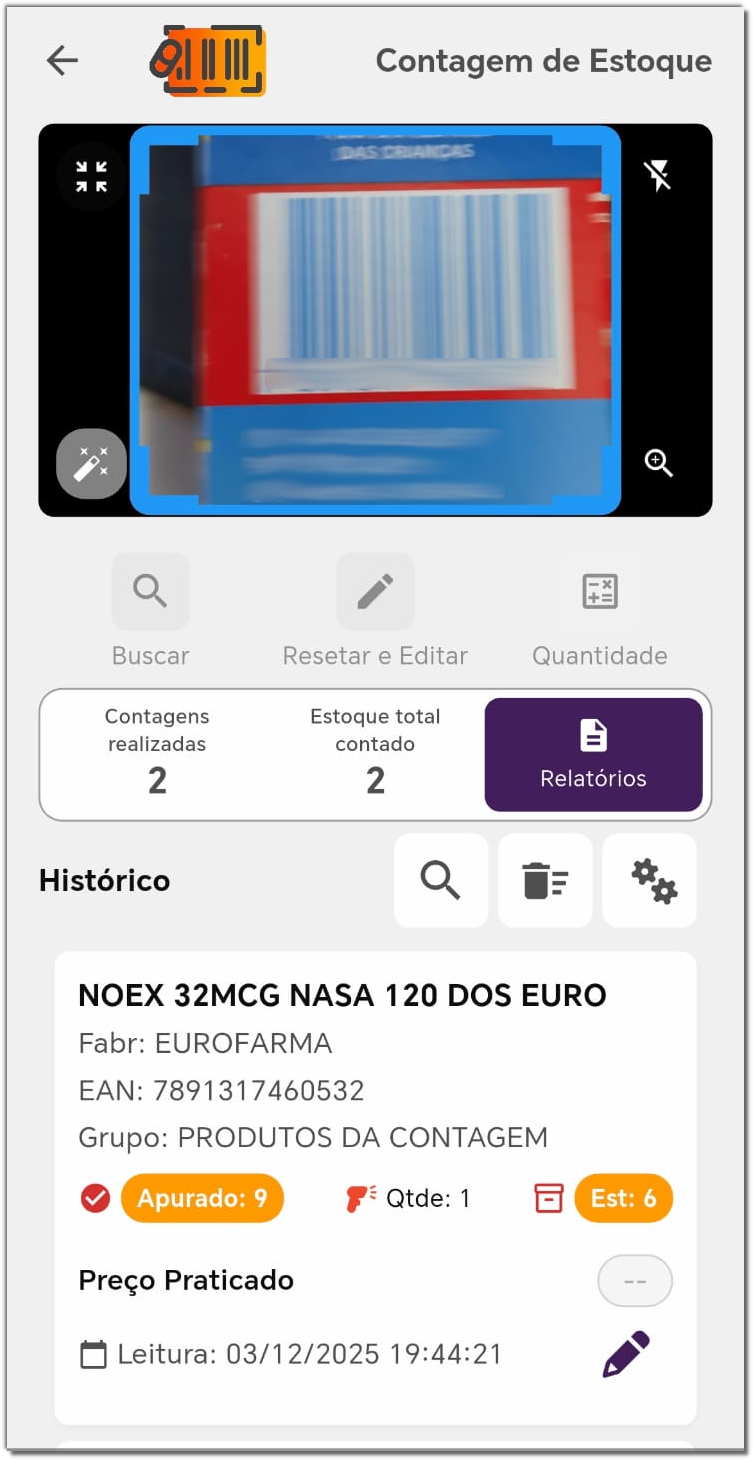Tap the Preço Praticado value chip
This screenshot has width=753, height=1460.
click(635, 1281)
